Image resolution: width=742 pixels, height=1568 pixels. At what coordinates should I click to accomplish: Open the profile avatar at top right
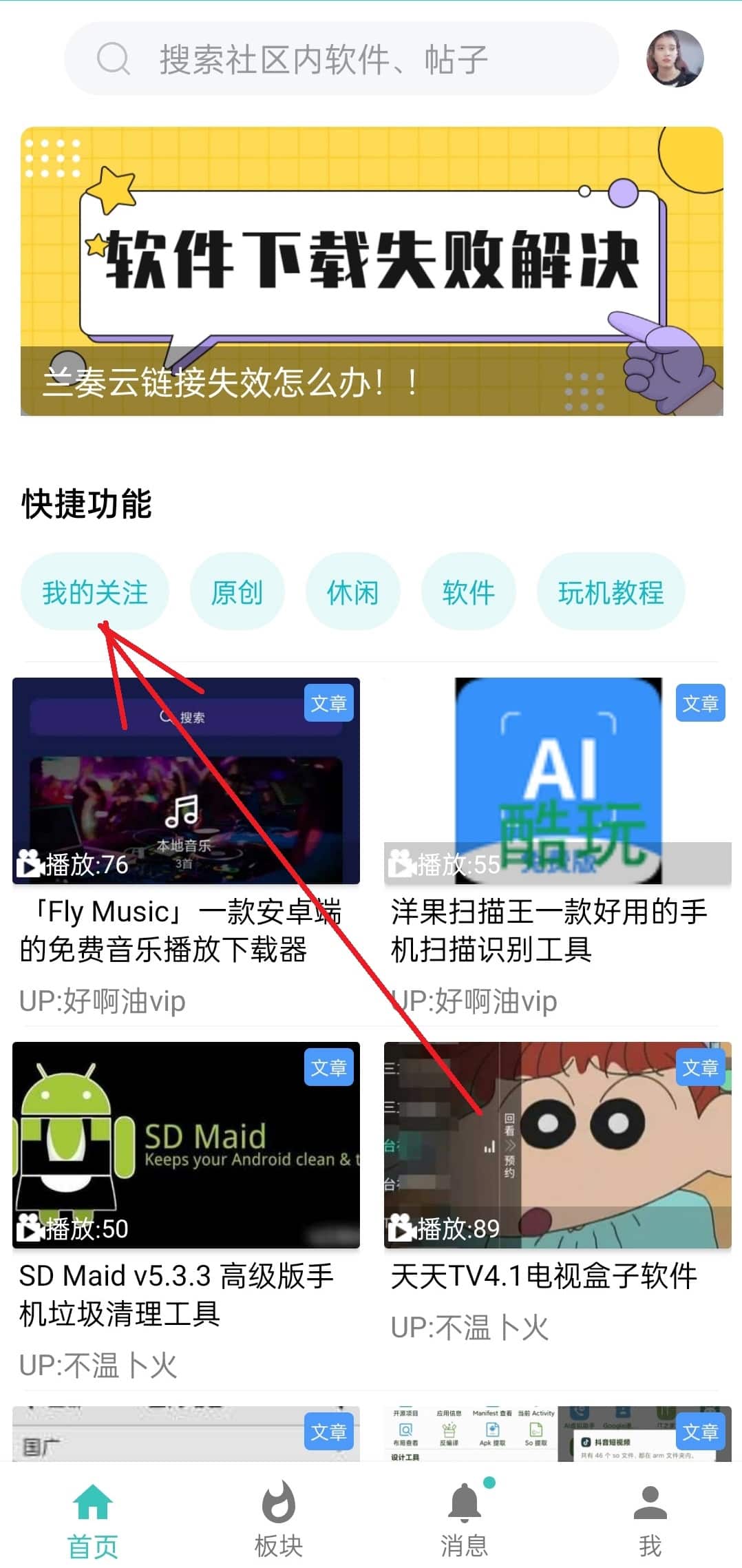click(675, 59)
